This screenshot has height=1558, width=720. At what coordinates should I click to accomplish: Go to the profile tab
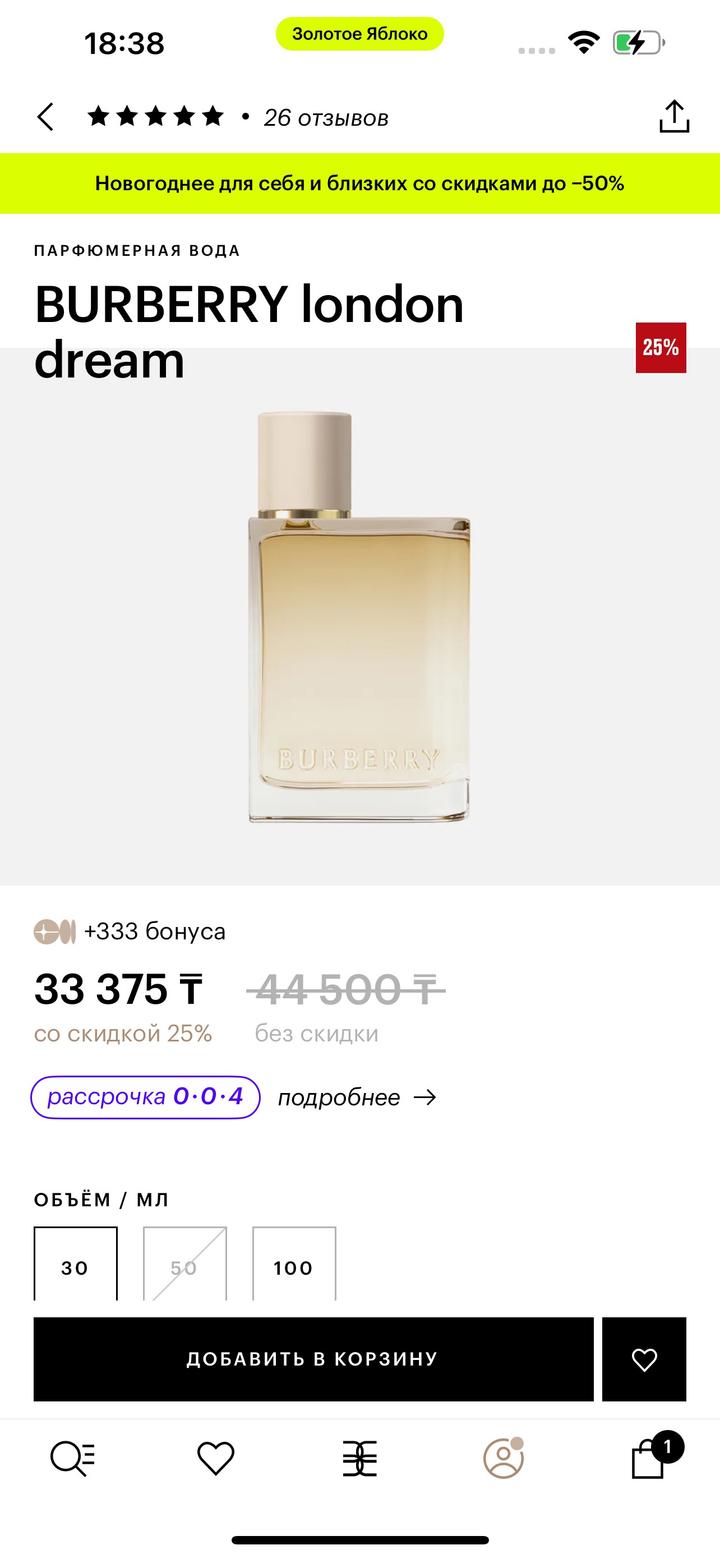point(504,1459)
